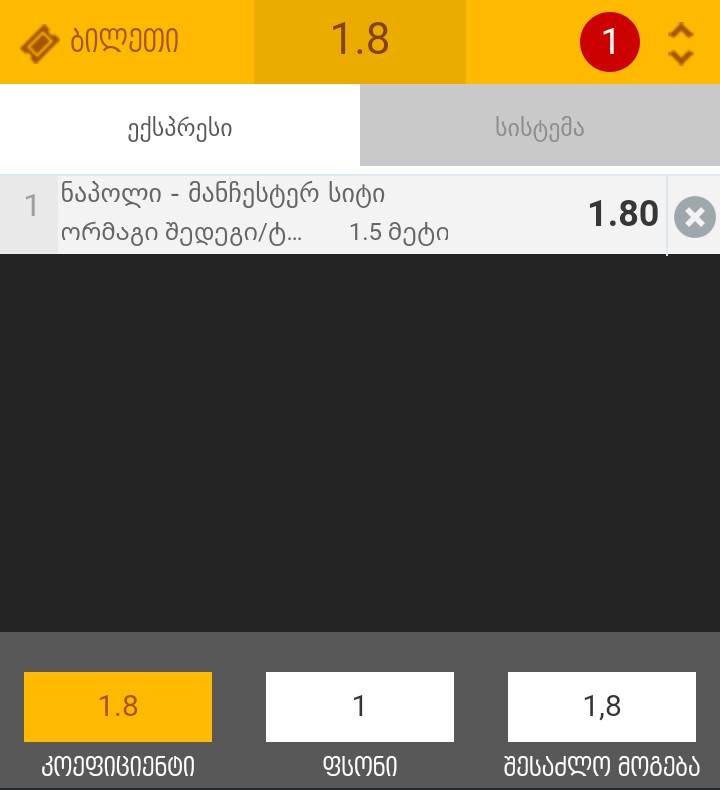Select the ექსპრესი tab
The image size is (720, 790).
coord(180,127)
